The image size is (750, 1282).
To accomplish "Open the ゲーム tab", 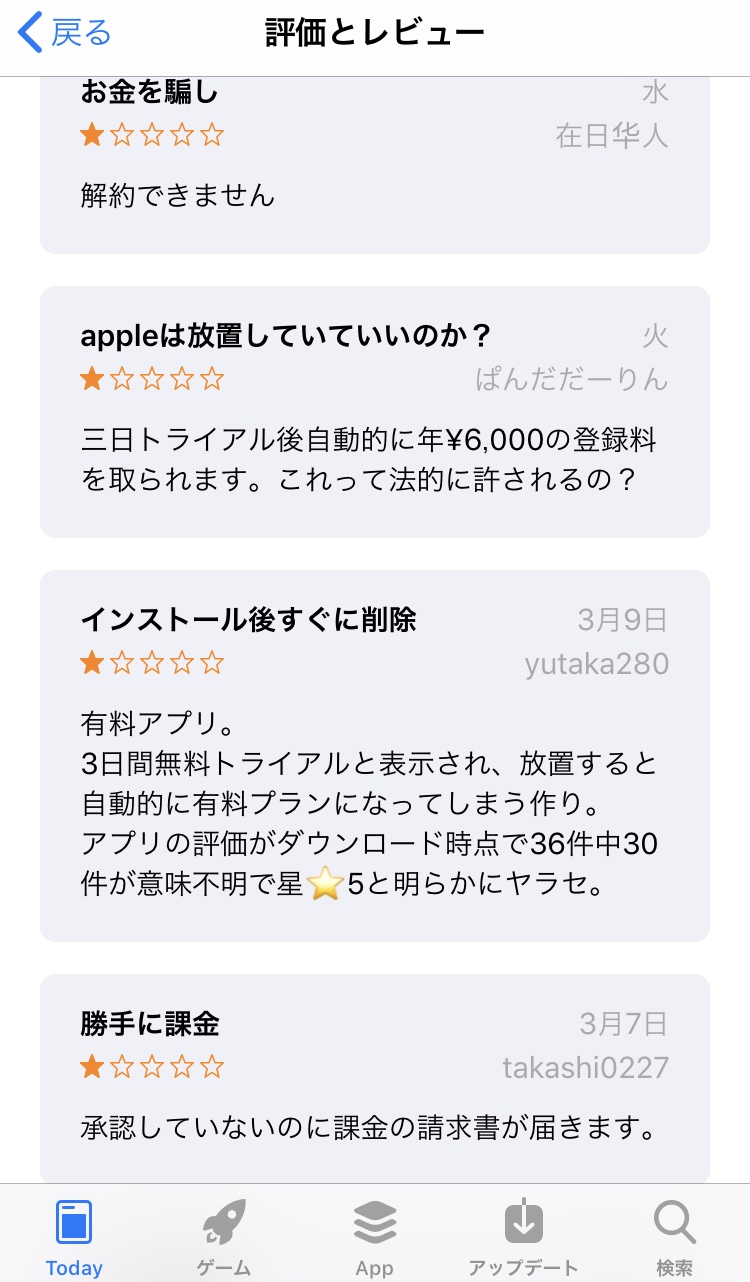I will [x=224, y=1236].
